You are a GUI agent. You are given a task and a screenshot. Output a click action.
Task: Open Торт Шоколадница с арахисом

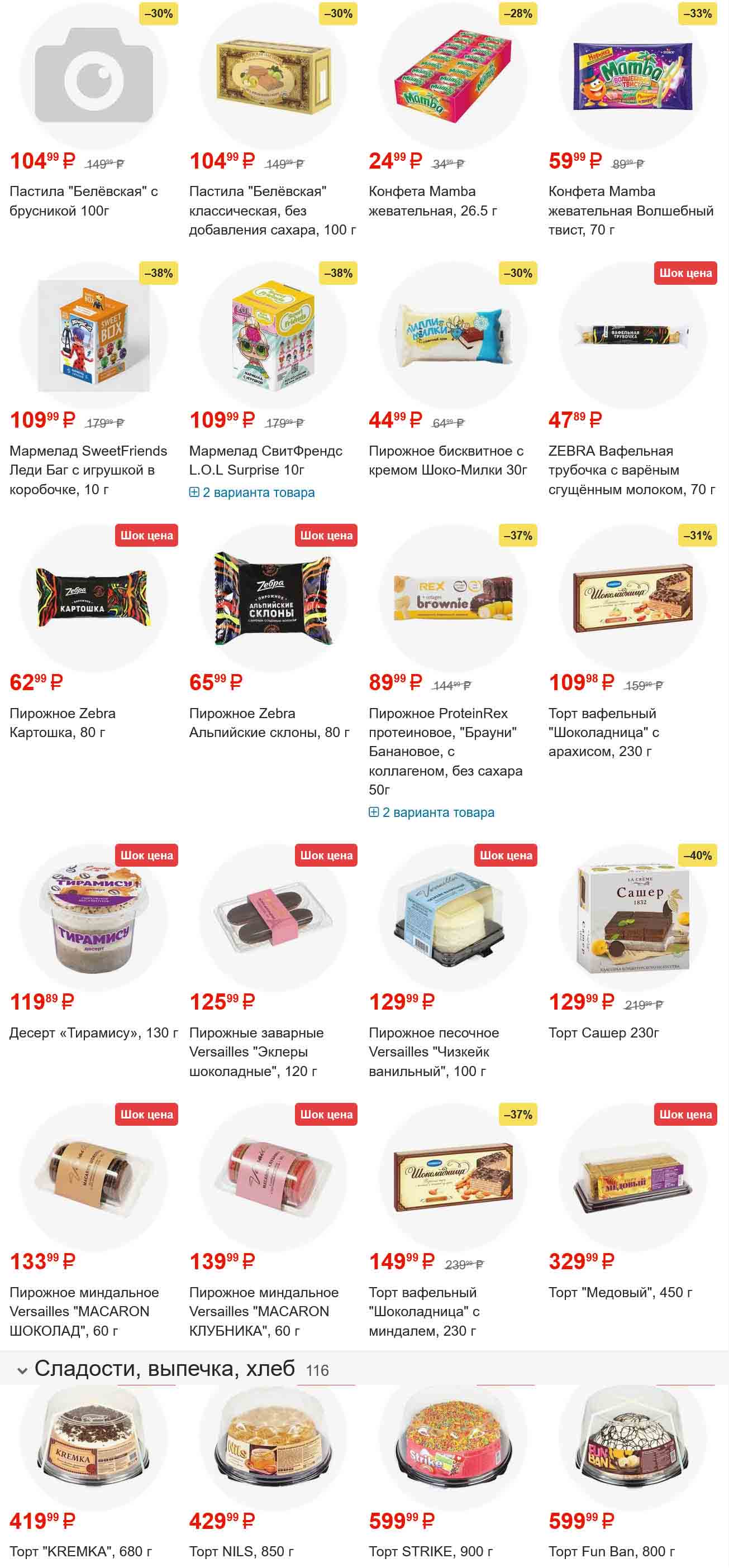pyautogui.click(x=603, y=732)
